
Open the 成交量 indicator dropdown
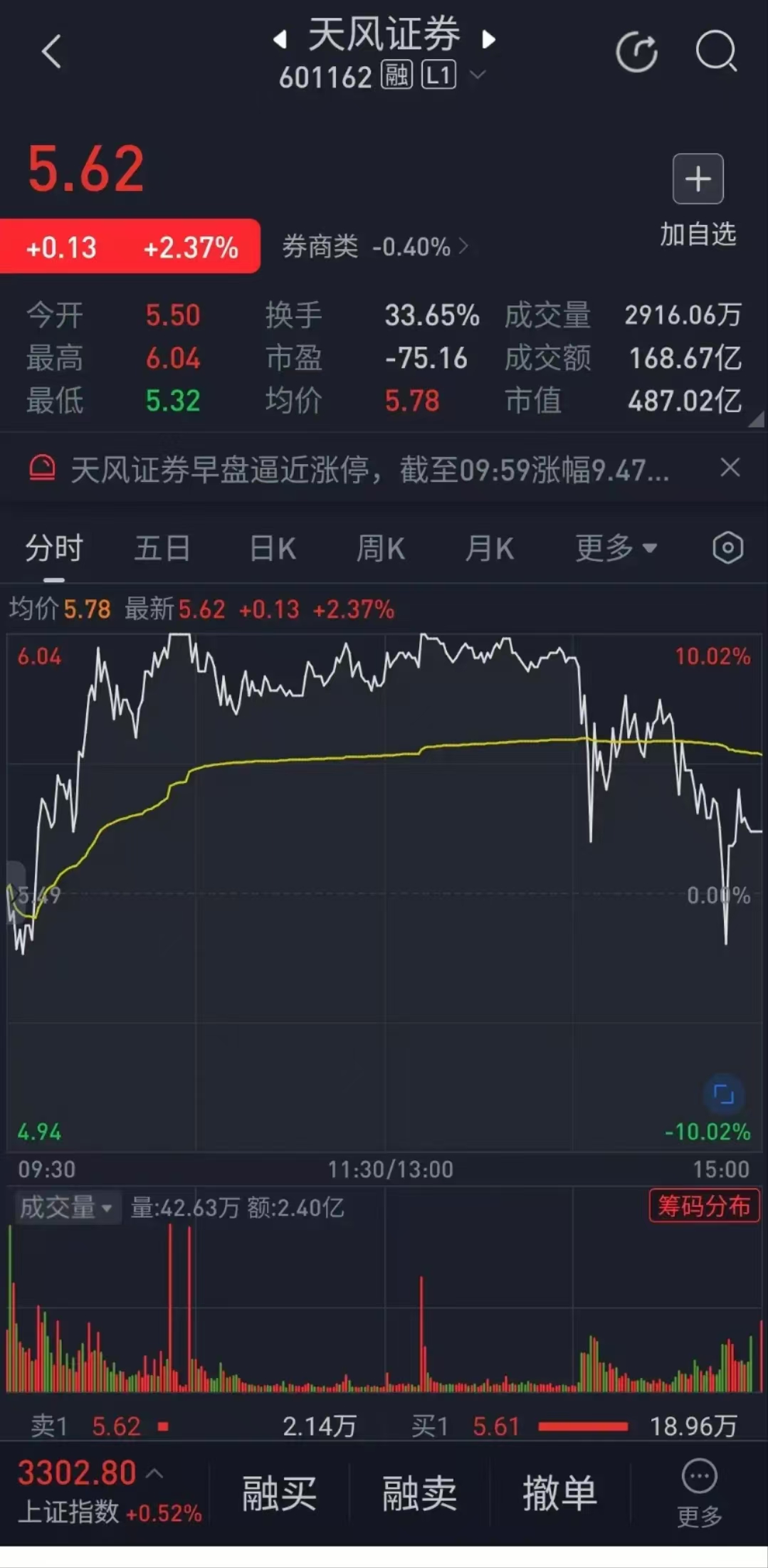tap(68, 1208)
